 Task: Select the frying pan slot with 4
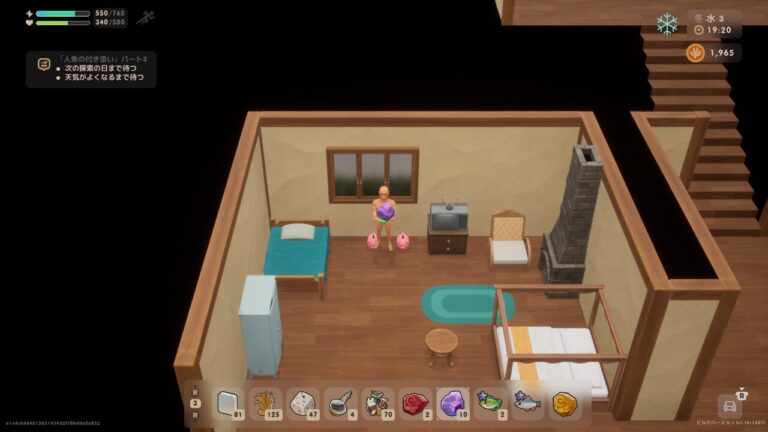(x=340, y=402)
